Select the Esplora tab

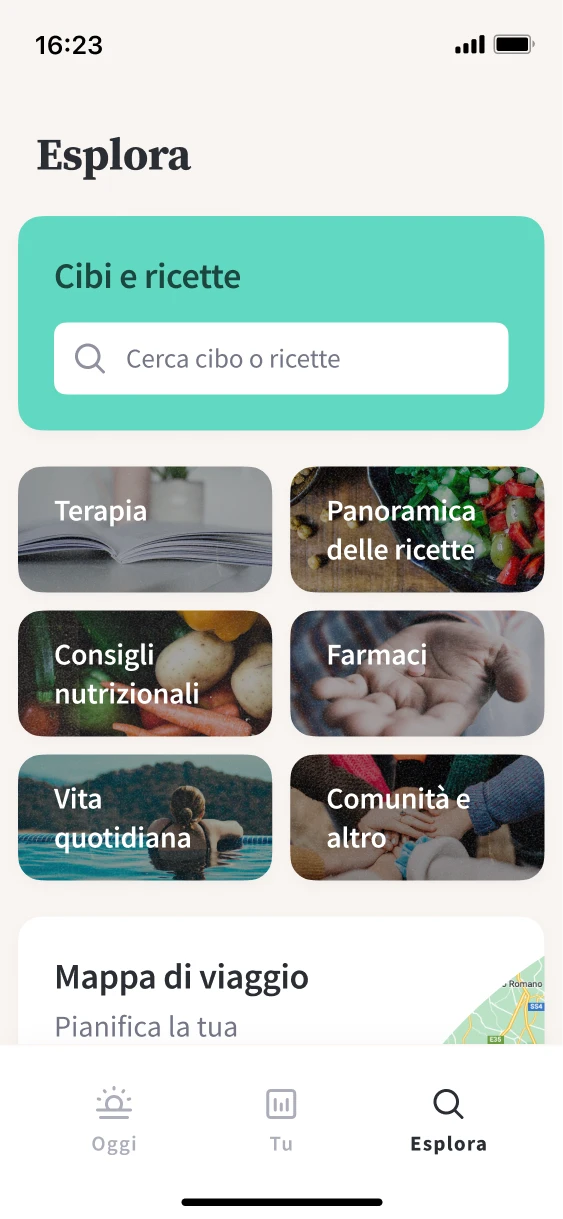[x=448, y=1121]
